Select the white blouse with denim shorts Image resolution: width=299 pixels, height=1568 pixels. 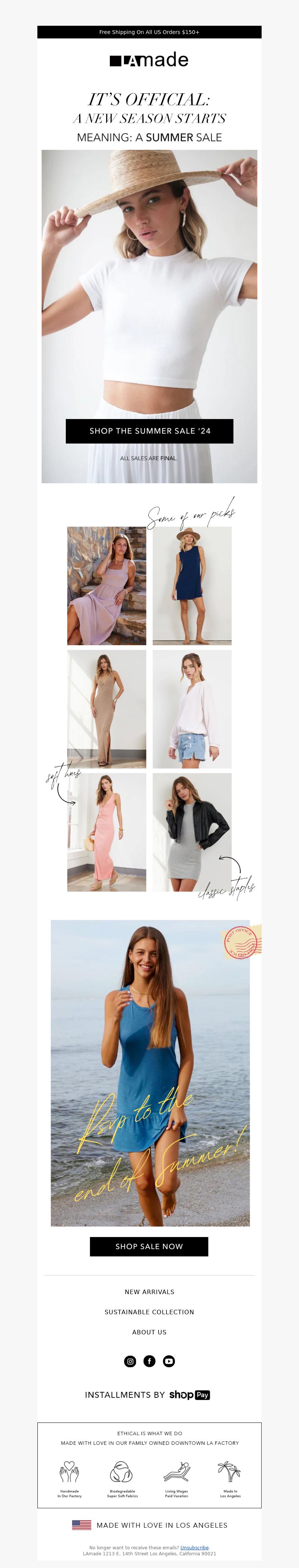[192, 709]
